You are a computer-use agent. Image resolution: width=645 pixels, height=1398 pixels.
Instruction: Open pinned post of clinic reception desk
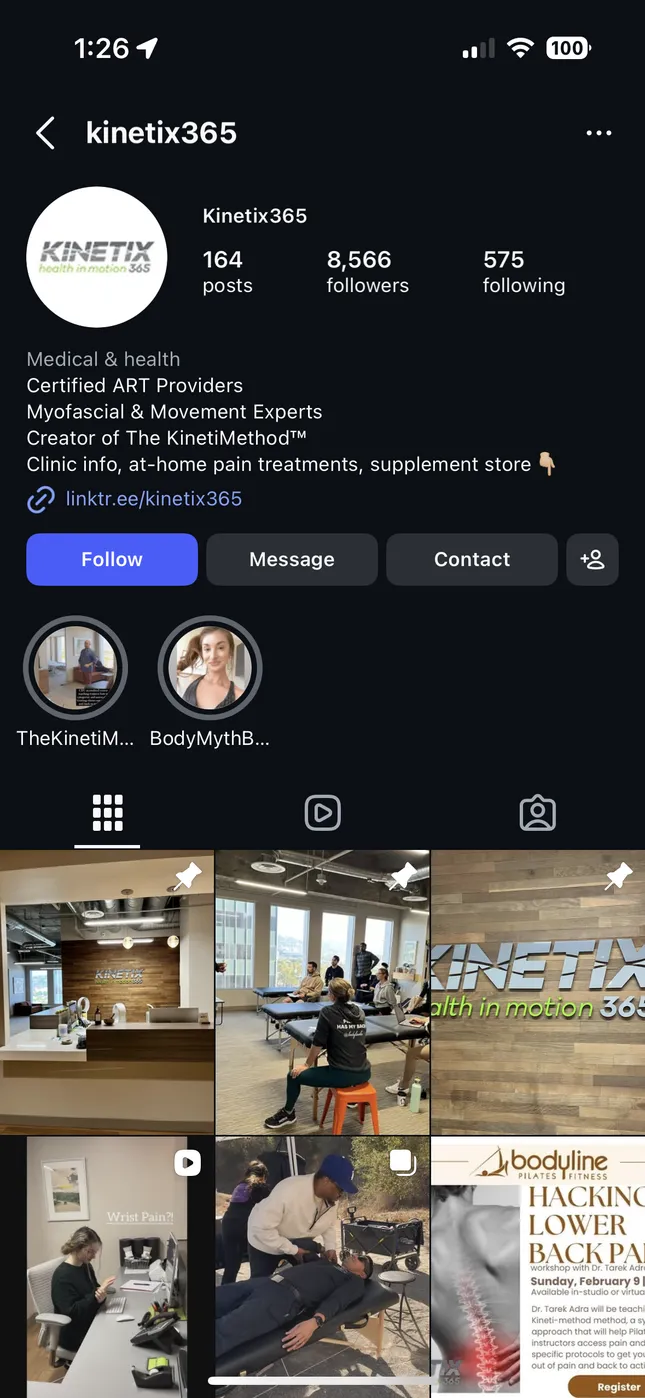(x=107, y=992)
